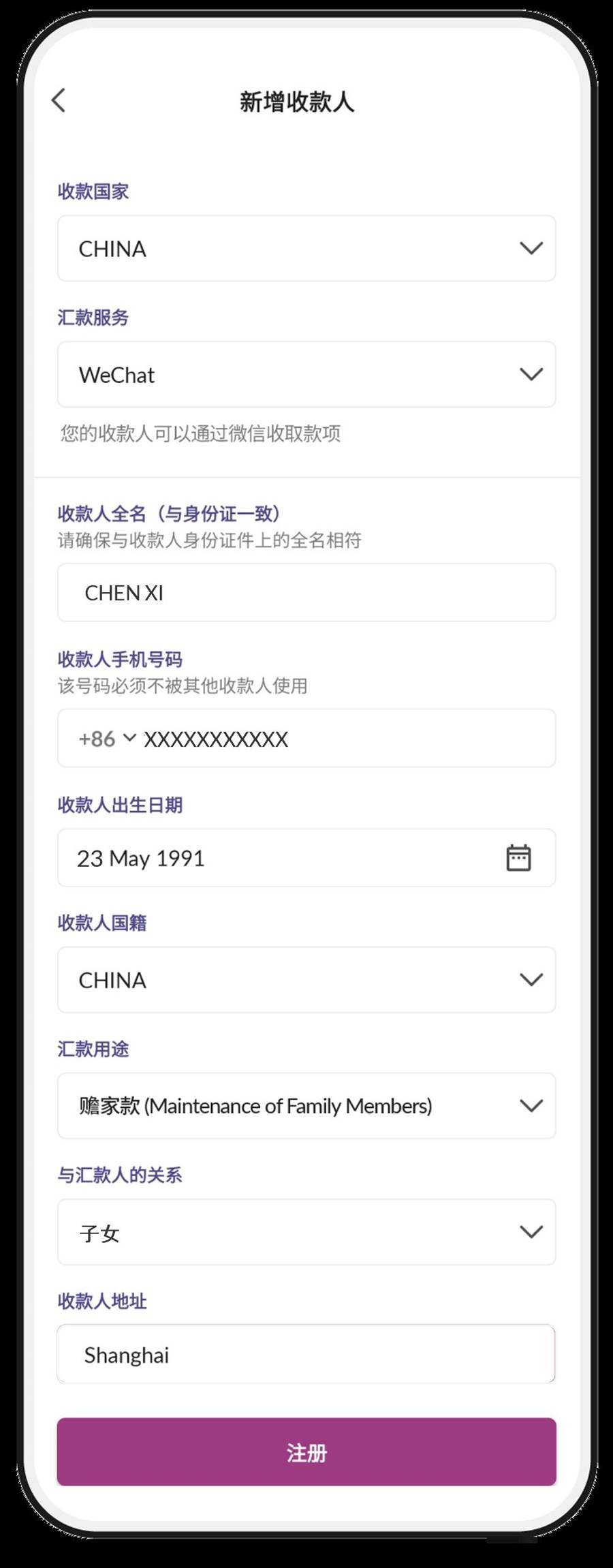613x1568 pixels.
Task: Tap the phone number field
Action: pyautogui.click(x=341, y=739)
